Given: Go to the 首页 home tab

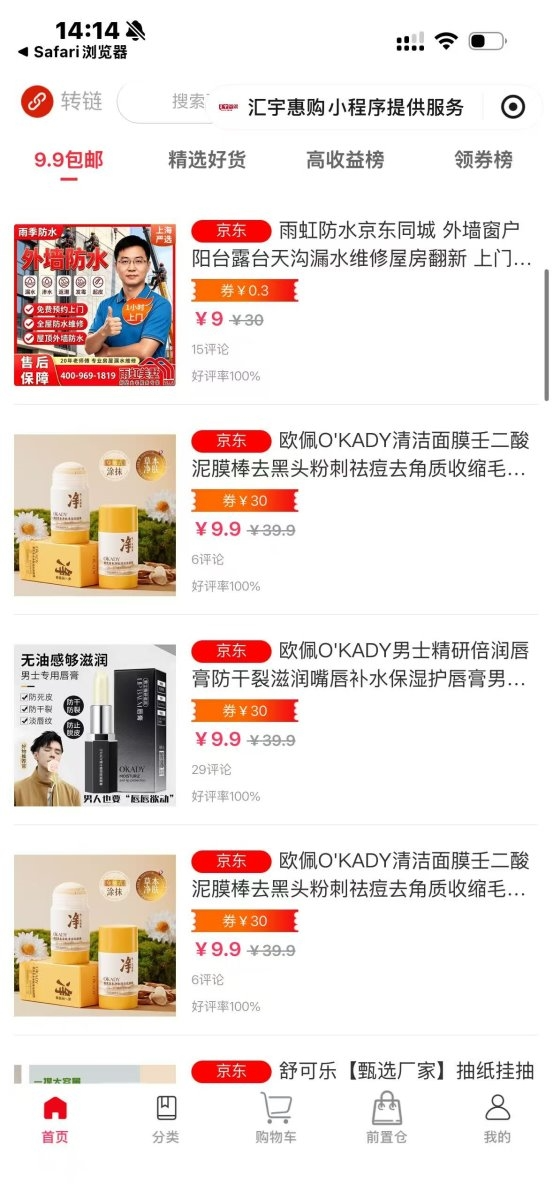Looking at the screenshot, I should (55, 1119).
